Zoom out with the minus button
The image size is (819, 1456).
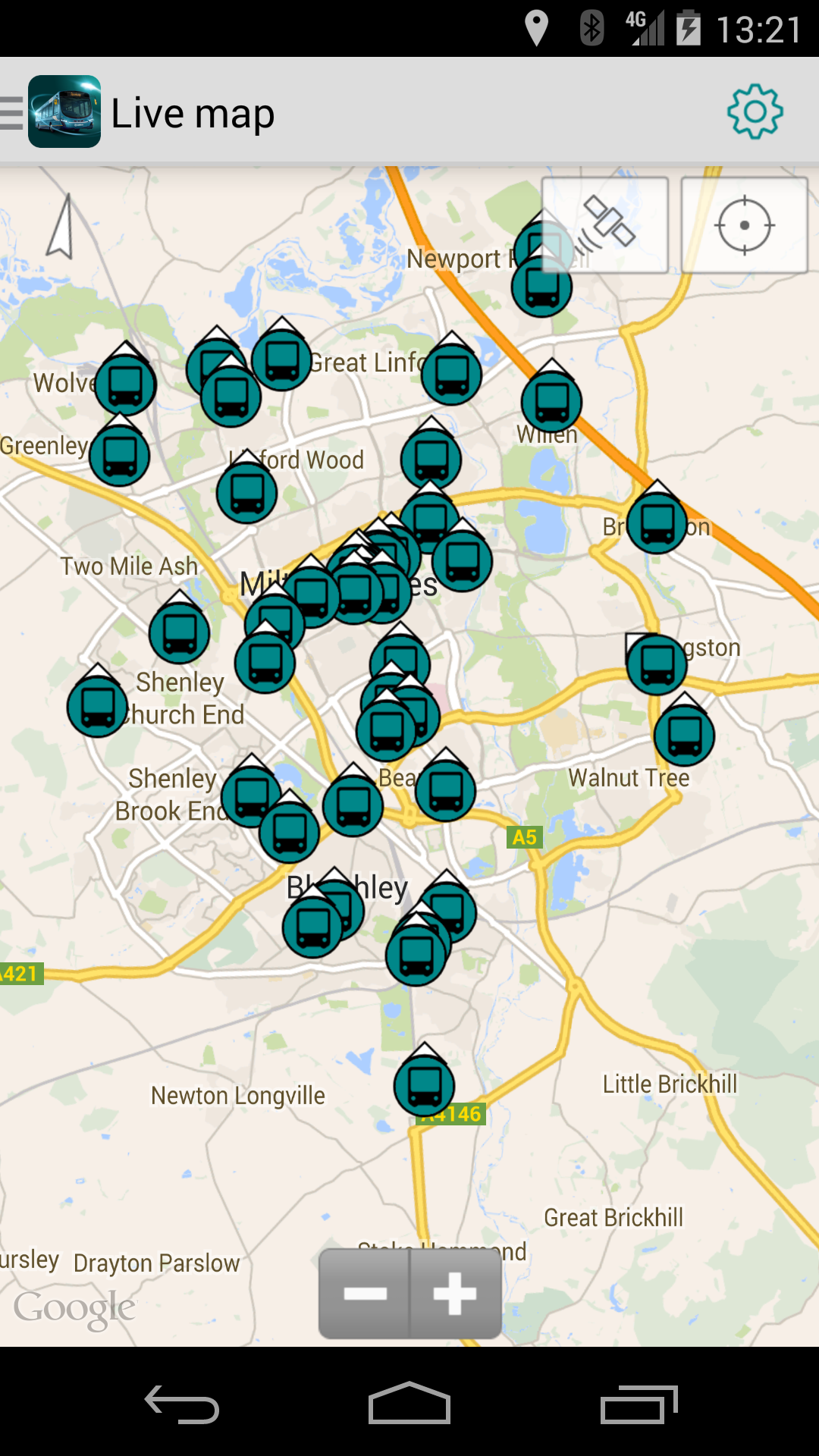(365, 1294)
